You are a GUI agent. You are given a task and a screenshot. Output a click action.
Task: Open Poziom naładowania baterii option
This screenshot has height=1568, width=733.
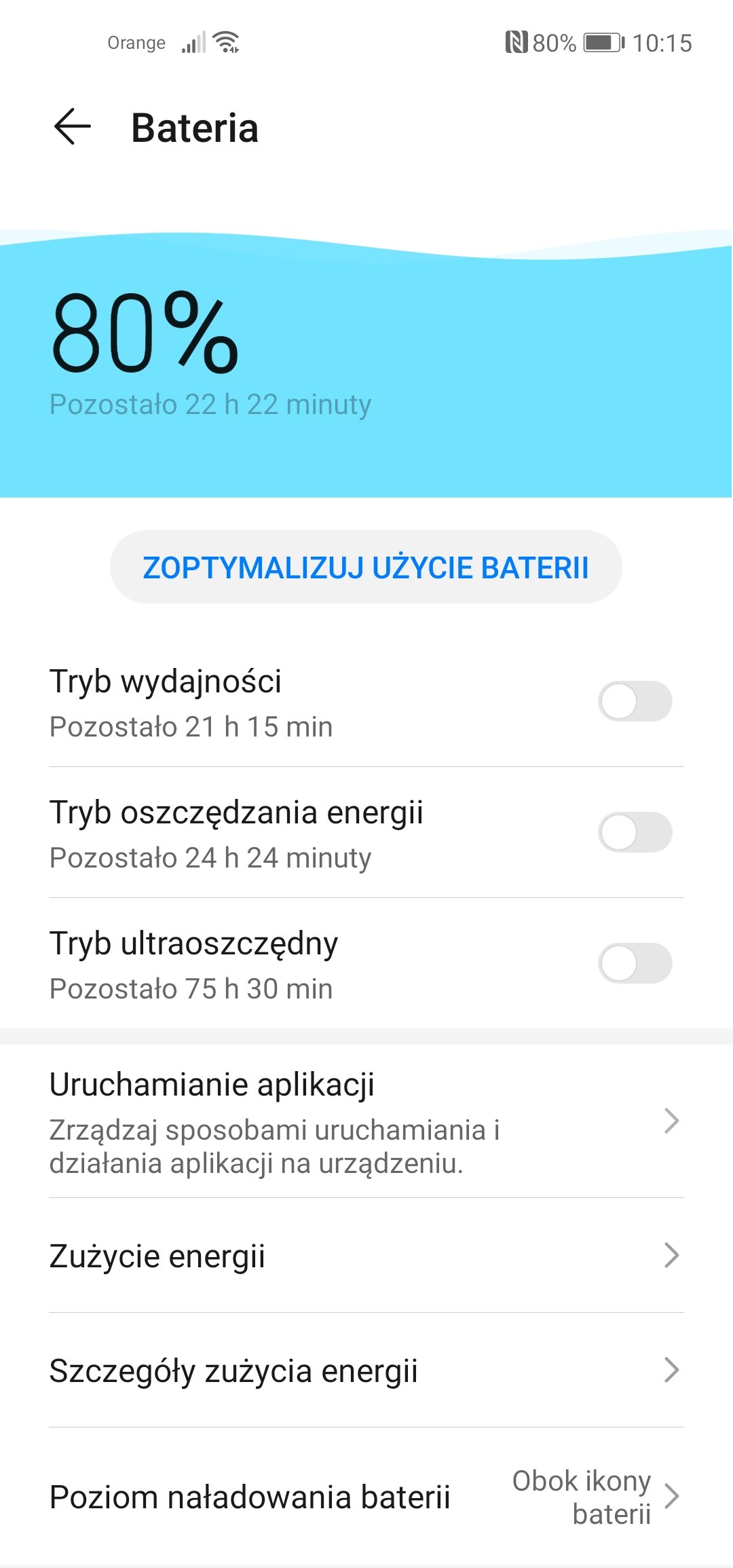(x=366, y=1497)
